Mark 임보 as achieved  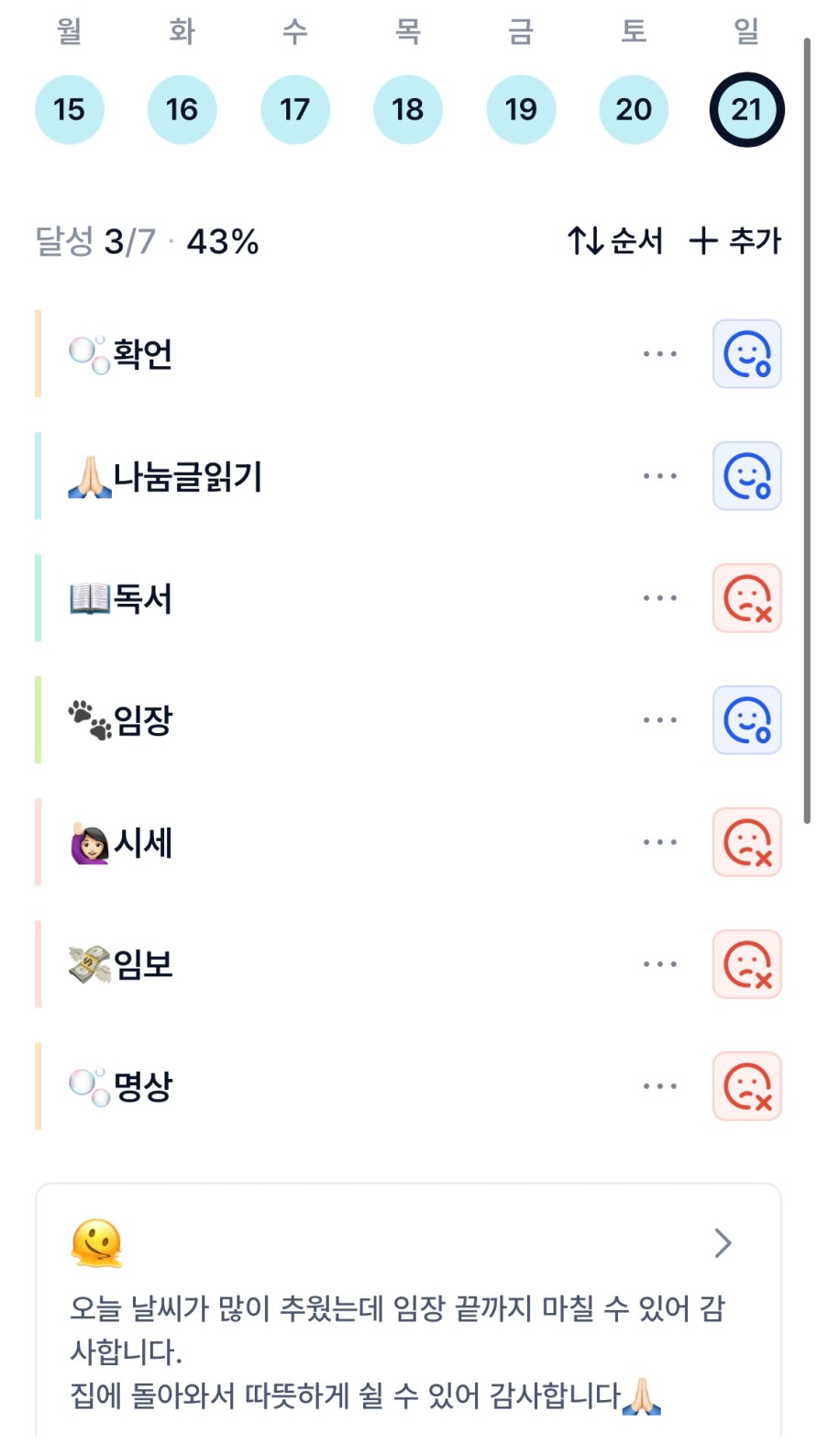(746, 964)
